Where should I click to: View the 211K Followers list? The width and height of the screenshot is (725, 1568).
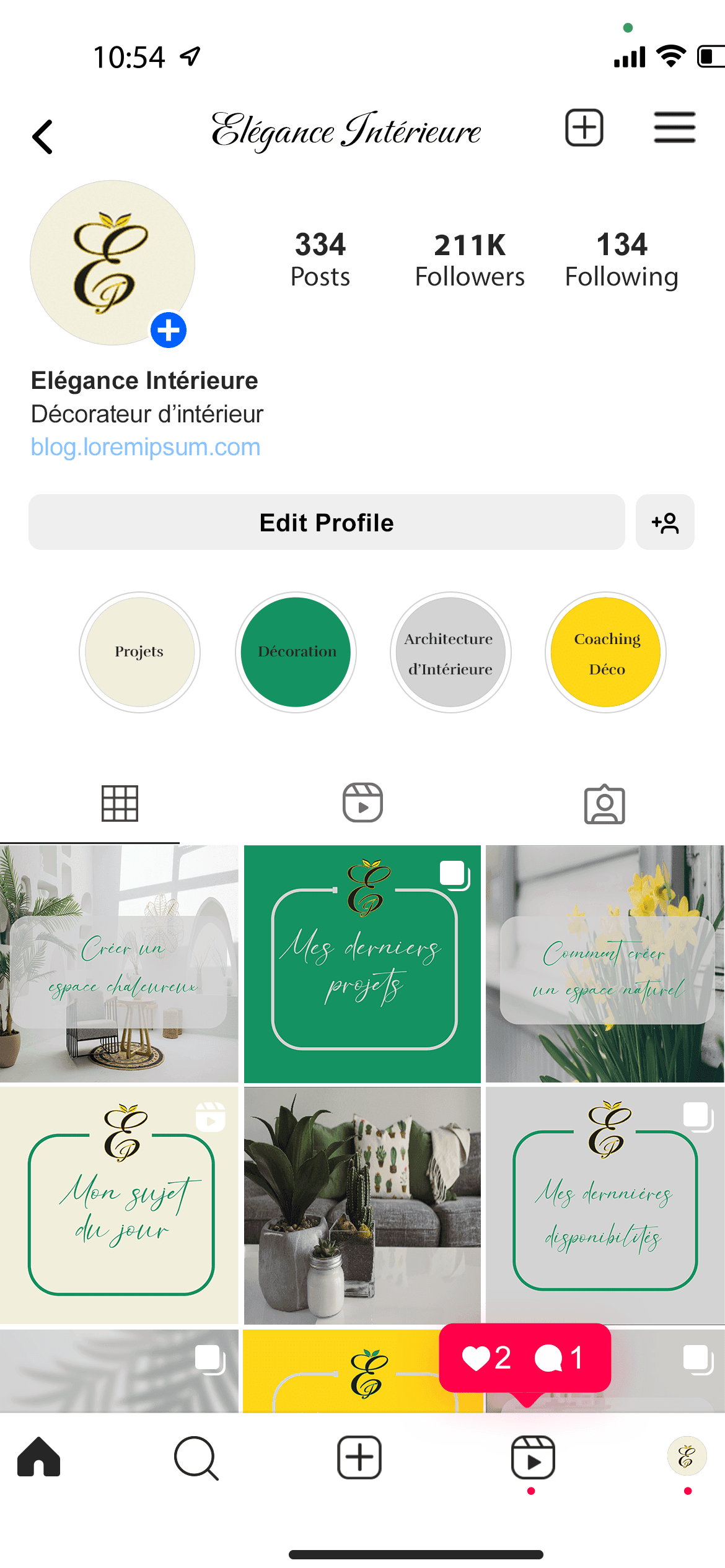470,260
